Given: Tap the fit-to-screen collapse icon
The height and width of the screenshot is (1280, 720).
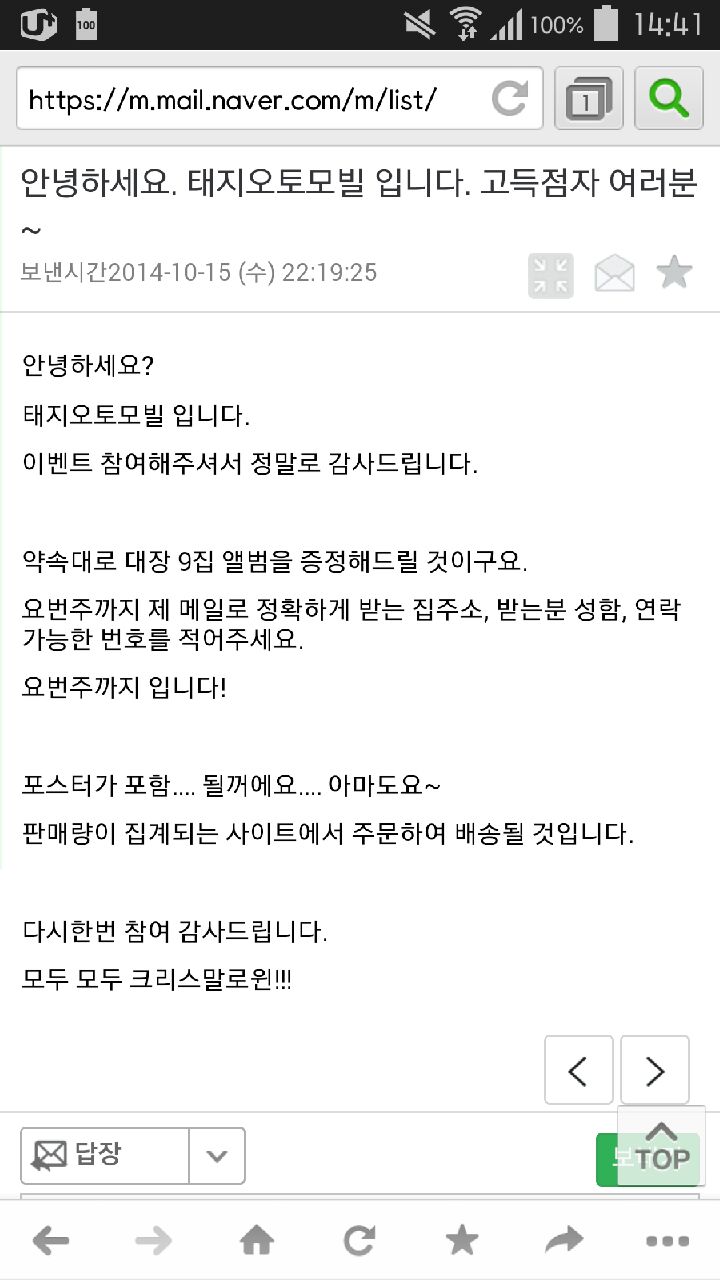Looking at the screenshot, I should coord(551,274).
